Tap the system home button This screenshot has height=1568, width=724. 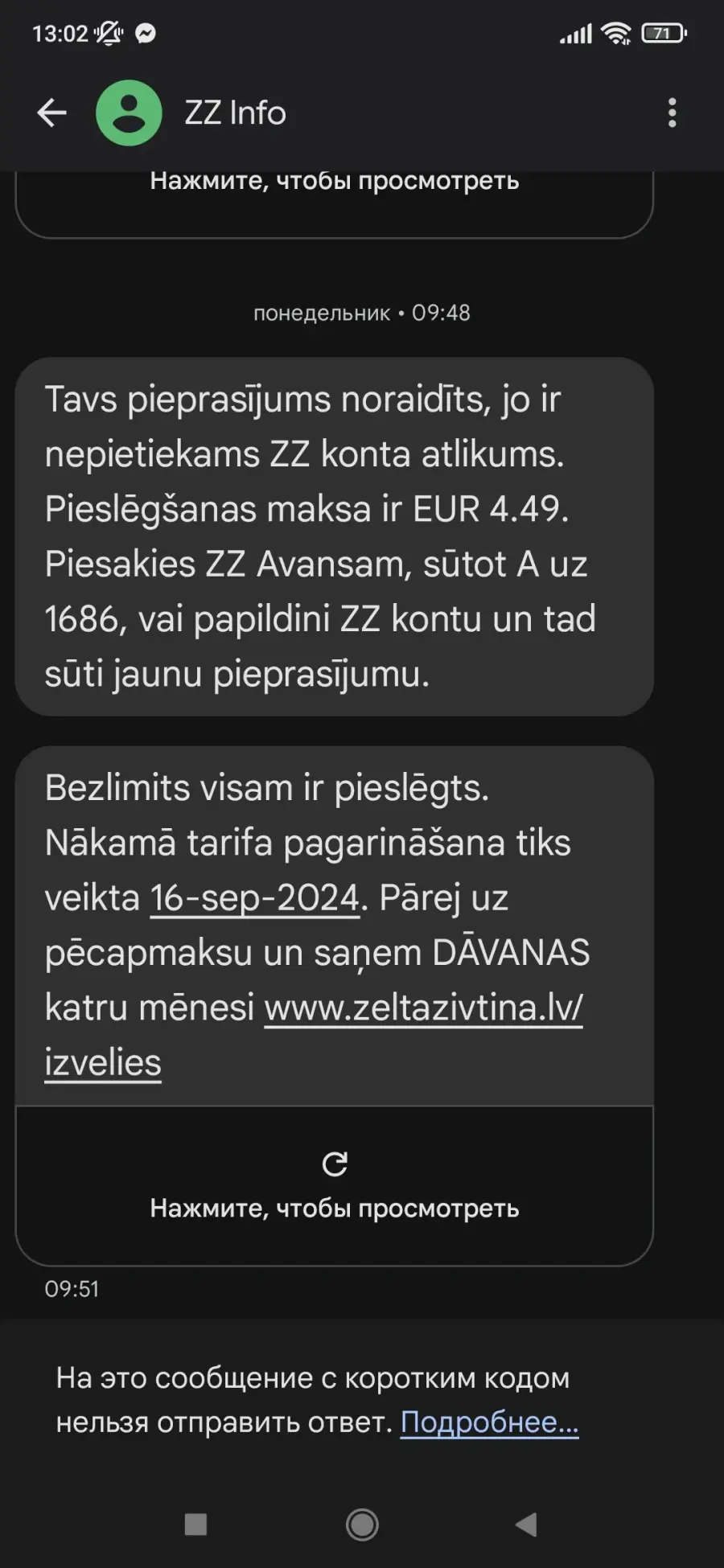tap(362, 1524)
